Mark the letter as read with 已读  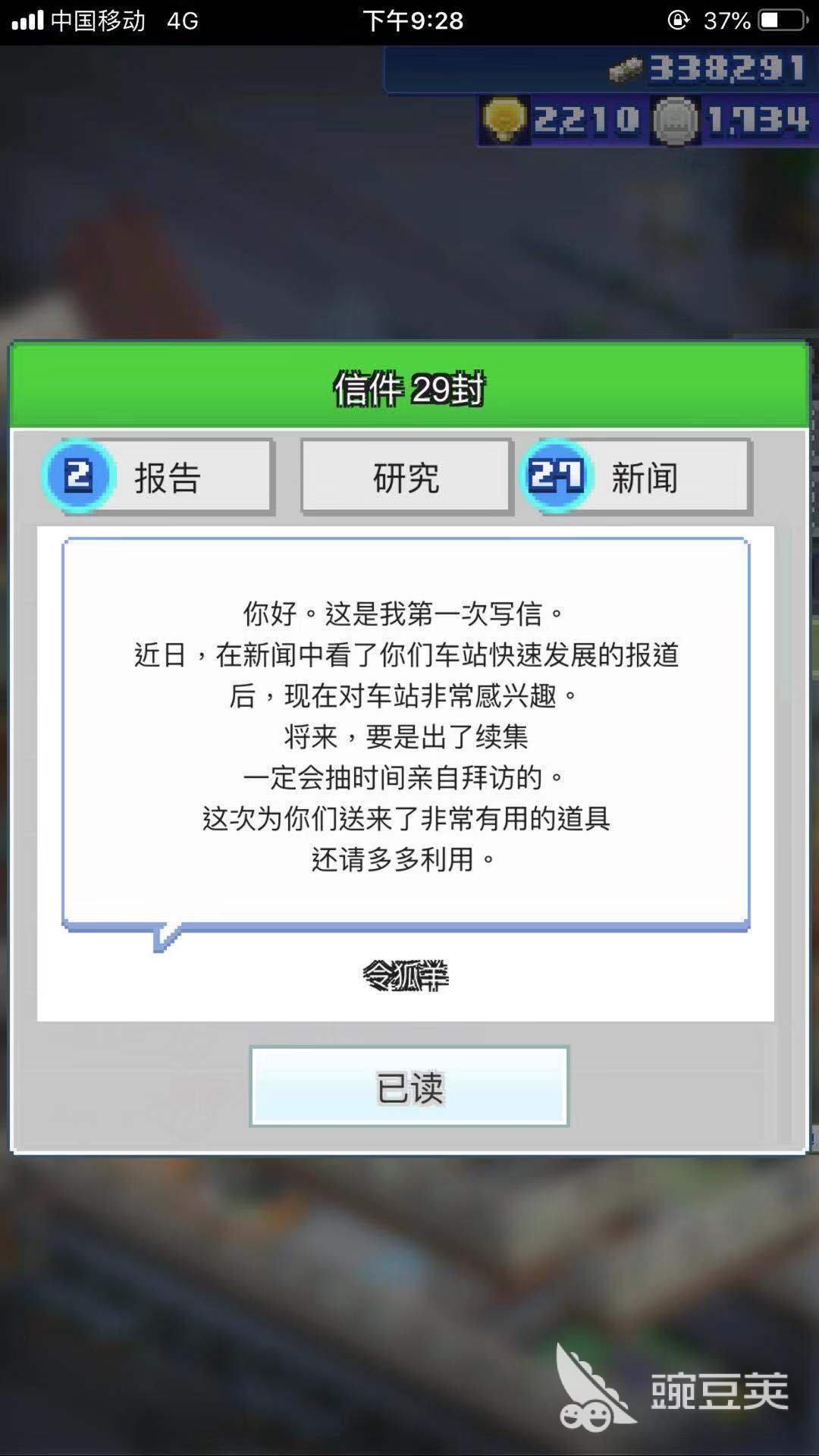point(409,1087)
